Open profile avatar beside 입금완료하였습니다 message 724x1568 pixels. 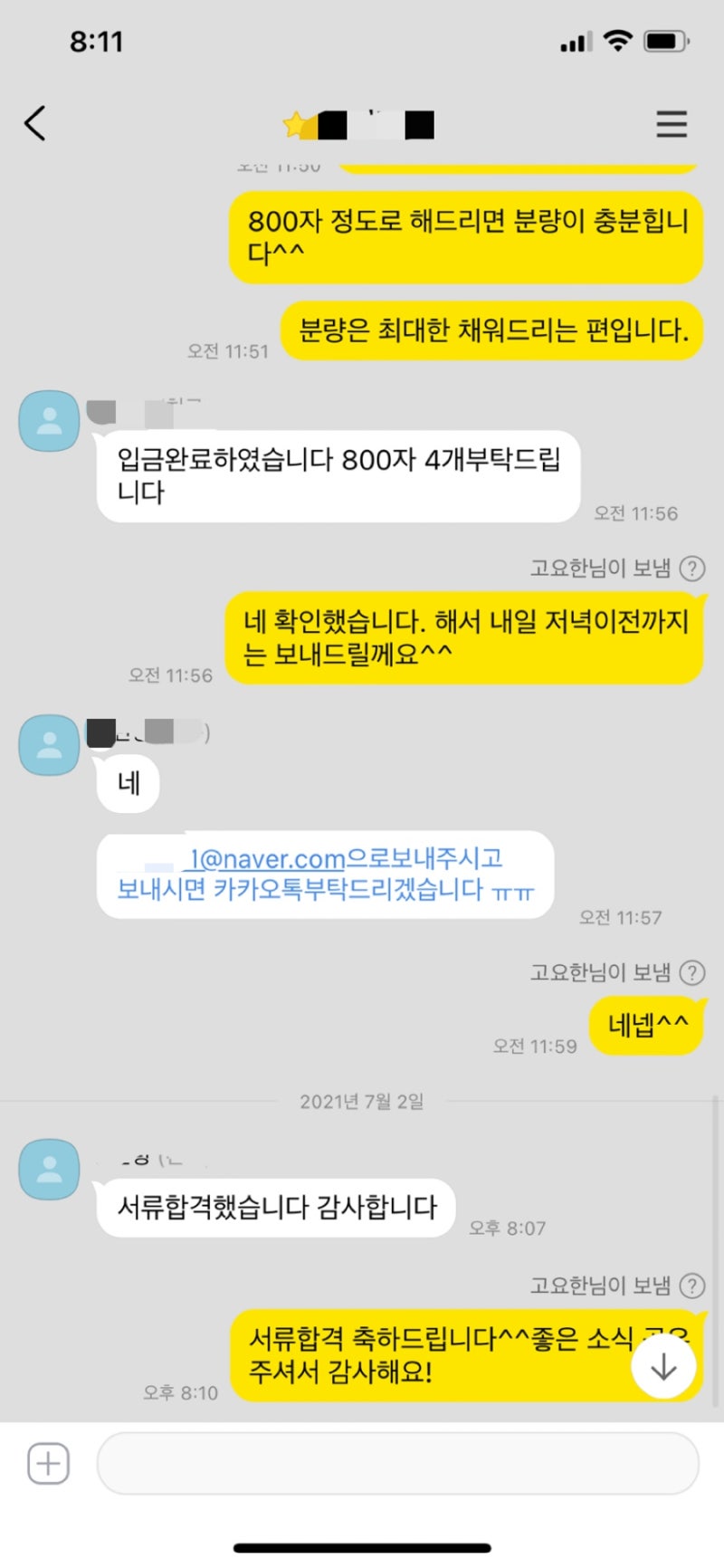click(50, 421)
